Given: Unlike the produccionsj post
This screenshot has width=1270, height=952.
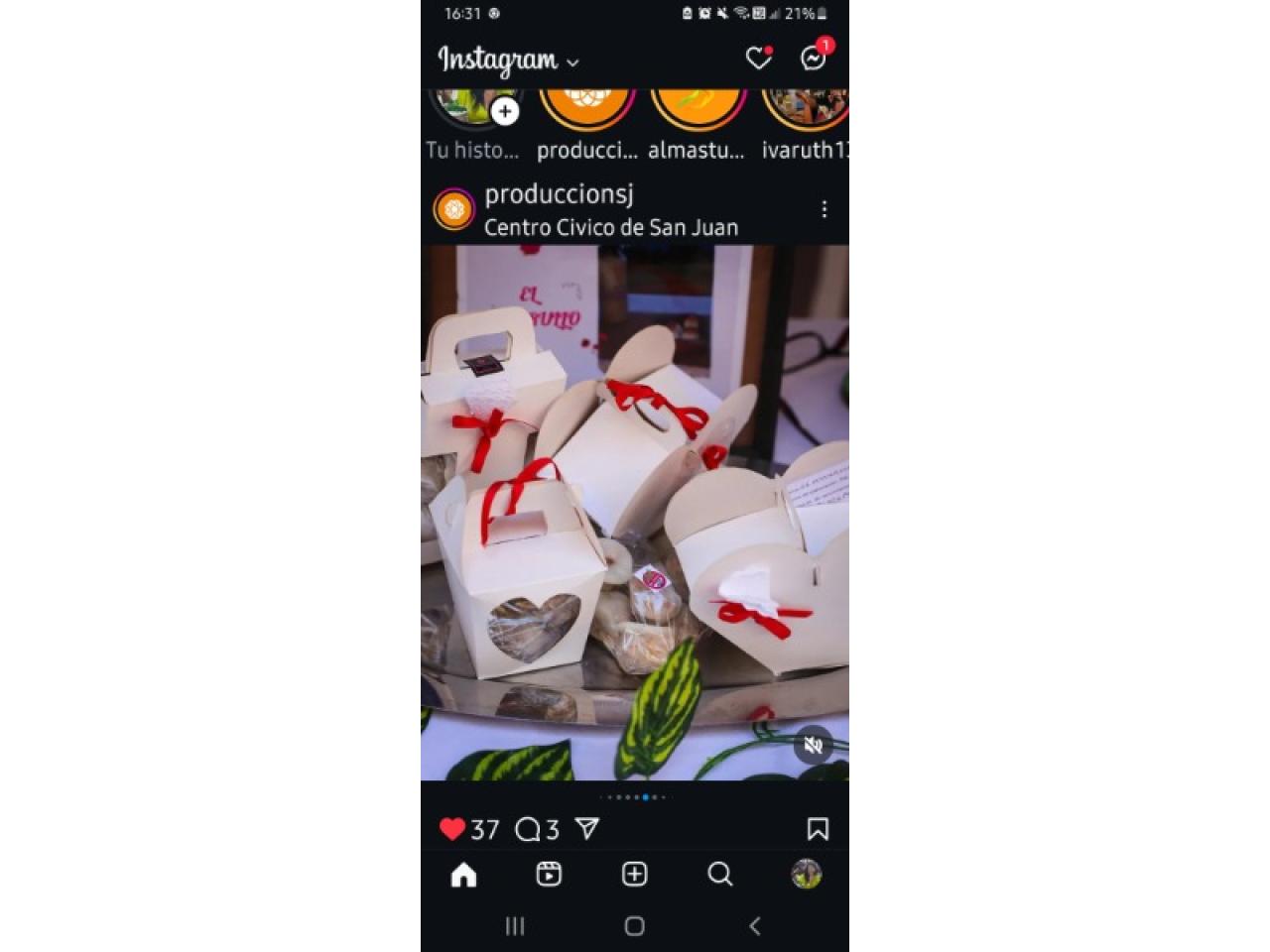Looking at the screenshot, I should pos(452,829).
